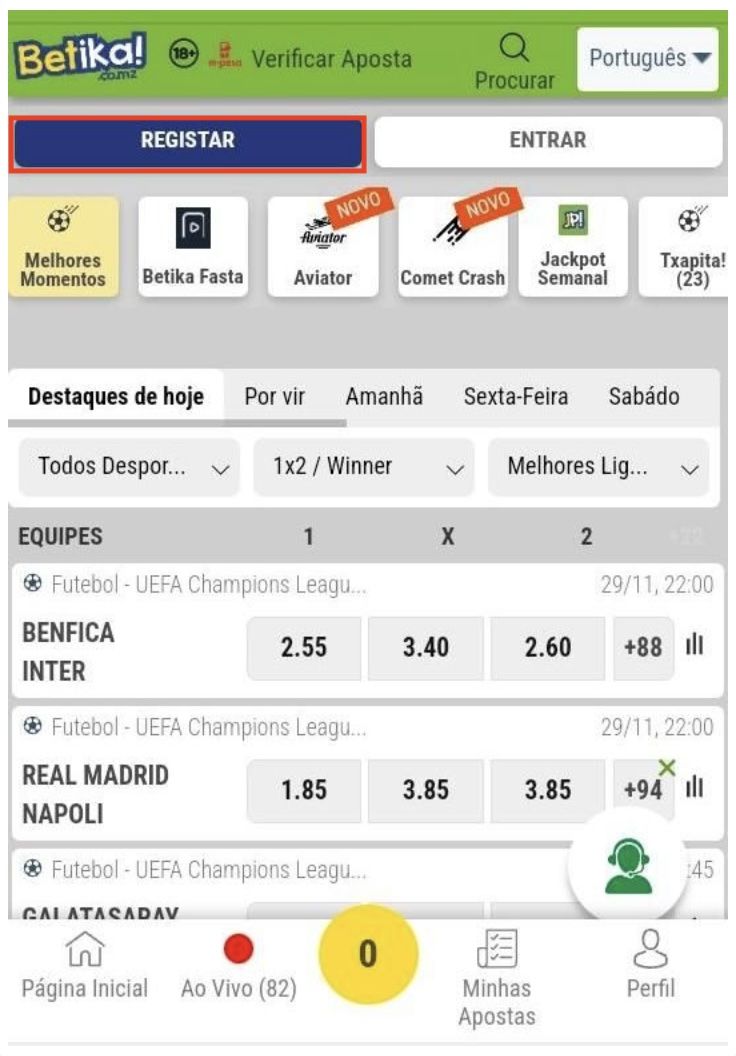The height and width of the screenshot is (1056, 736).
Task: Open Verificar Aposta
Action: tap(330, 59)
